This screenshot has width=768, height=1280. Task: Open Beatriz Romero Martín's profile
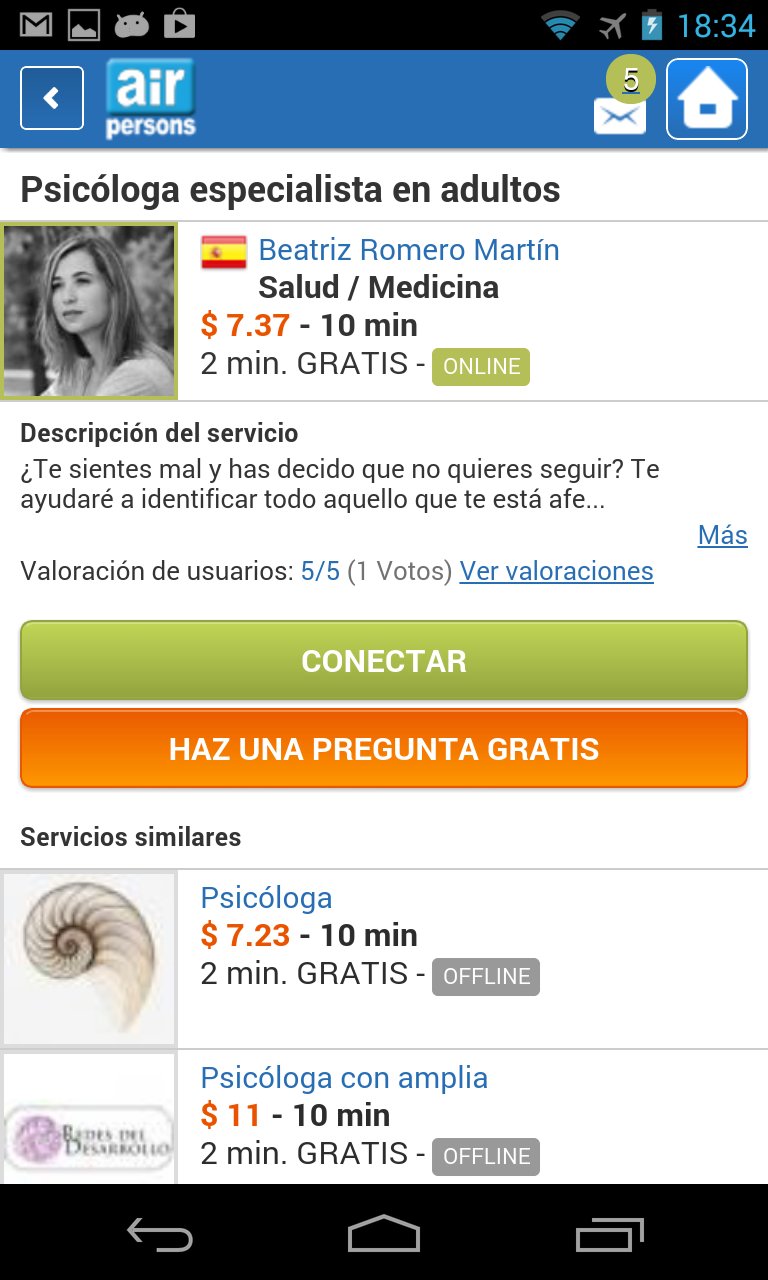point(408,249)
